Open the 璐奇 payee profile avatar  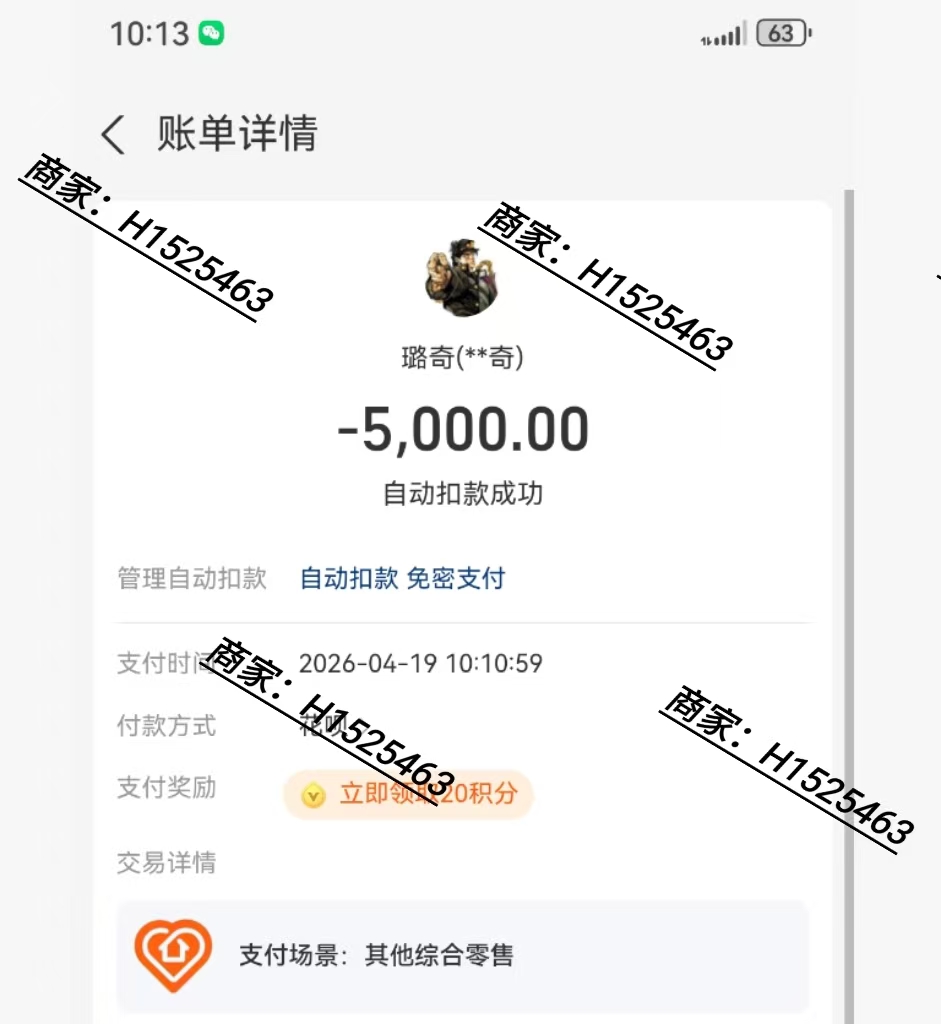pos(462,278)
